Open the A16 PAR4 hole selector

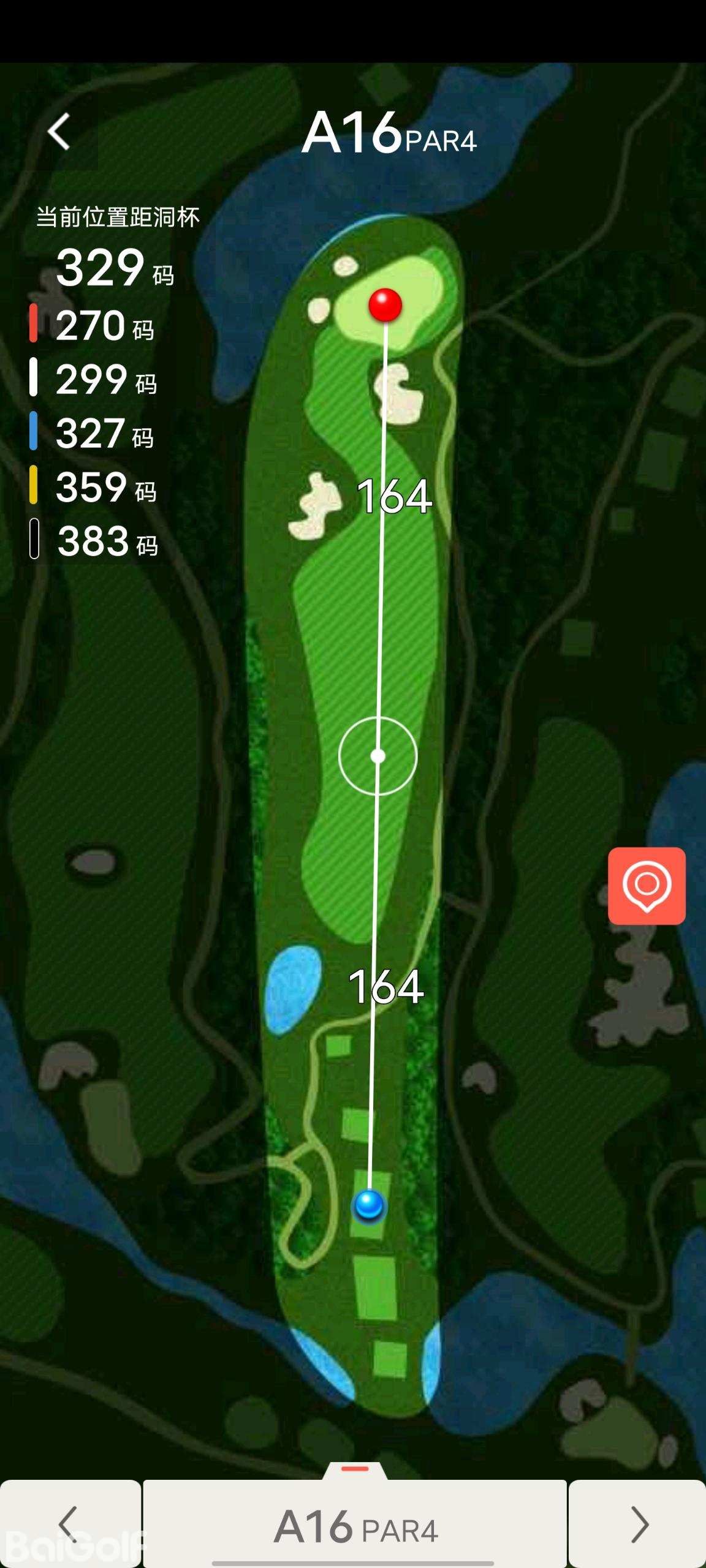[x=355, y=1526]
